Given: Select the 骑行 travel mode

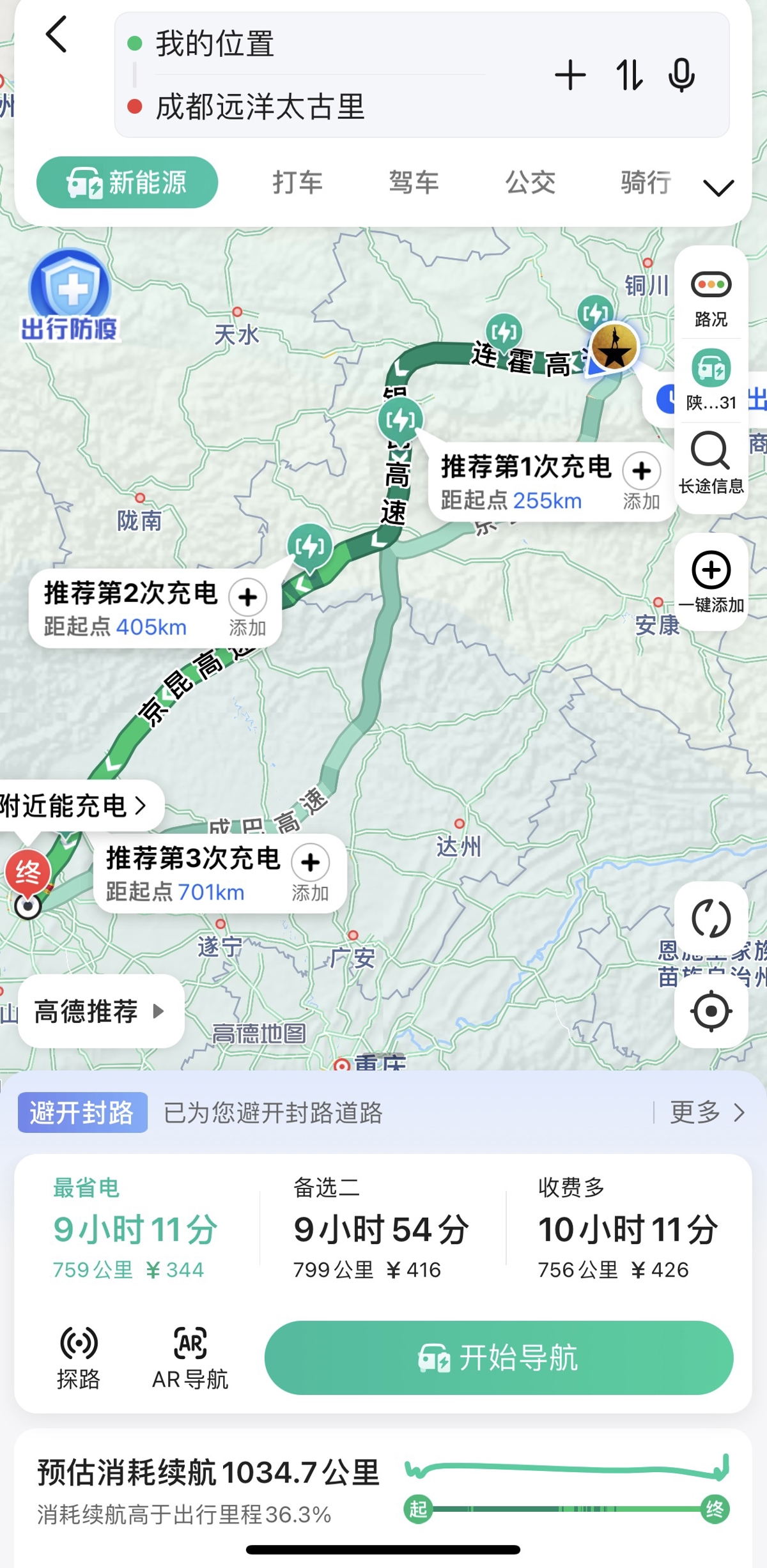Looking at the screenshot, I should 646,183.
